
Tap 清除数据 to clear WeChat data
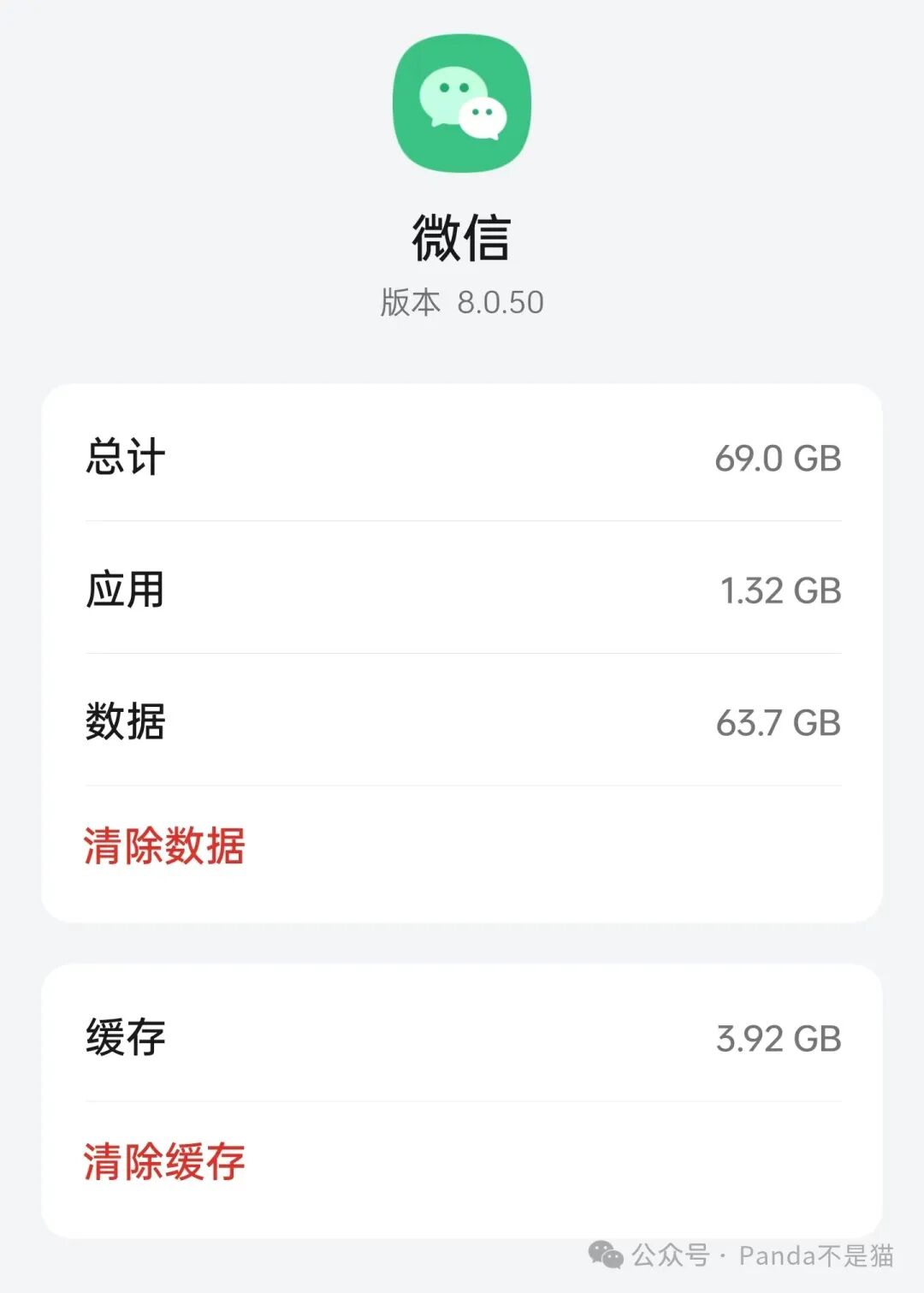click(164, 846)
